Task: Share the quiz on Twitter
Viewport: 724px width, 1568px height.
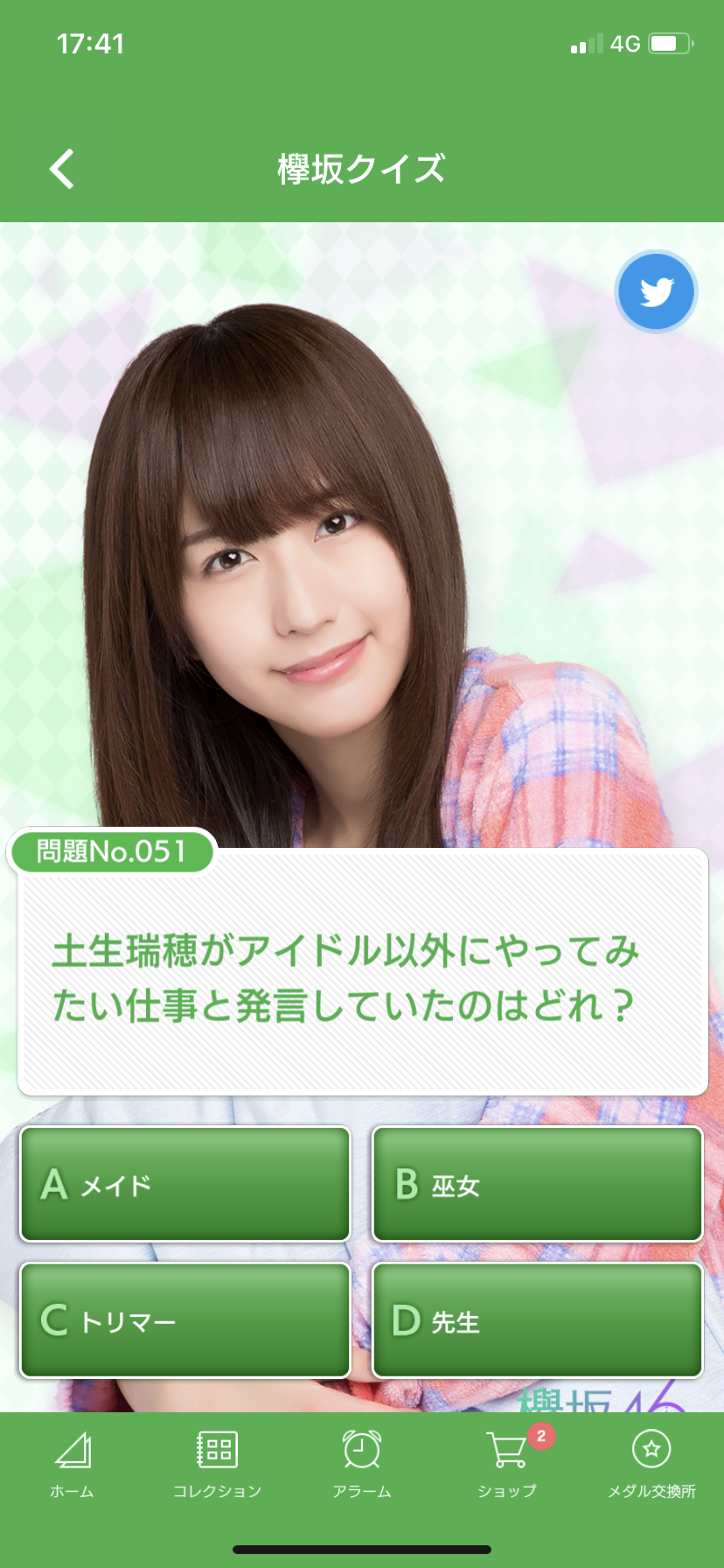Action: pyautogui.click(x=656, y=292)
